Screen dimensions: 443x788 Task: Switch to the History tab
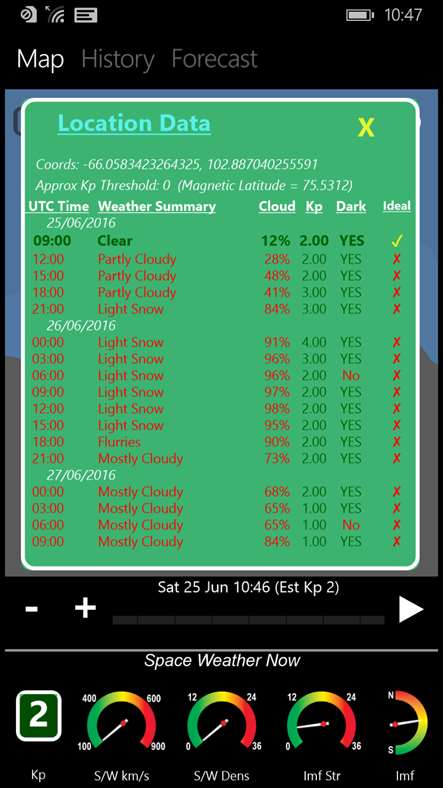118,60
